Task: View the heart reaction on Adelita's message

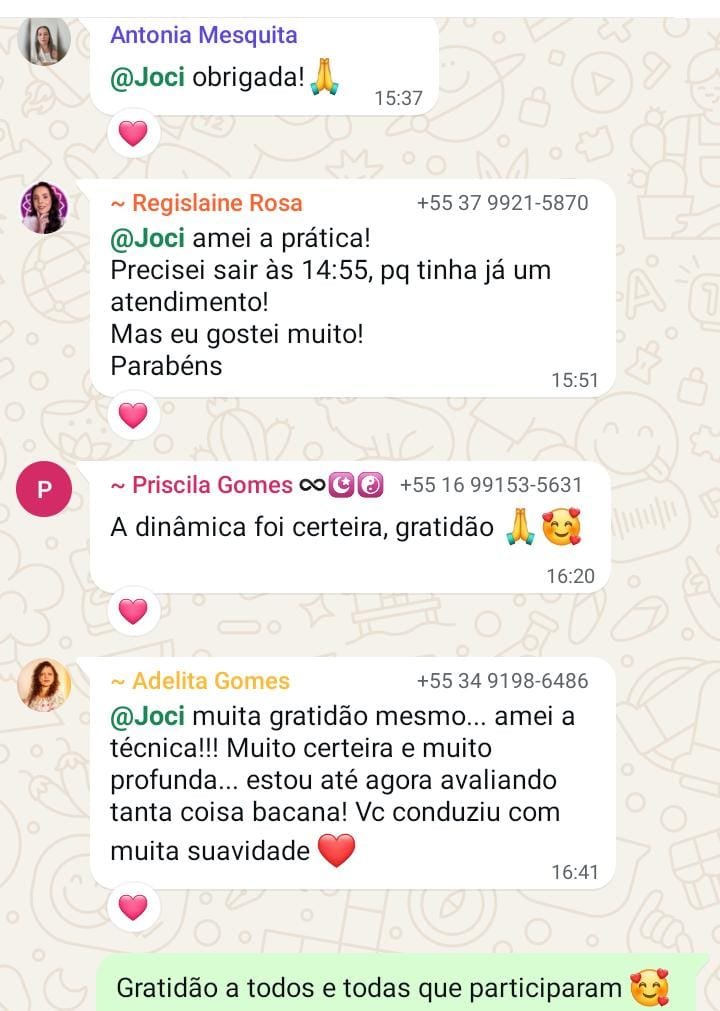Action: tap(133, 906)
